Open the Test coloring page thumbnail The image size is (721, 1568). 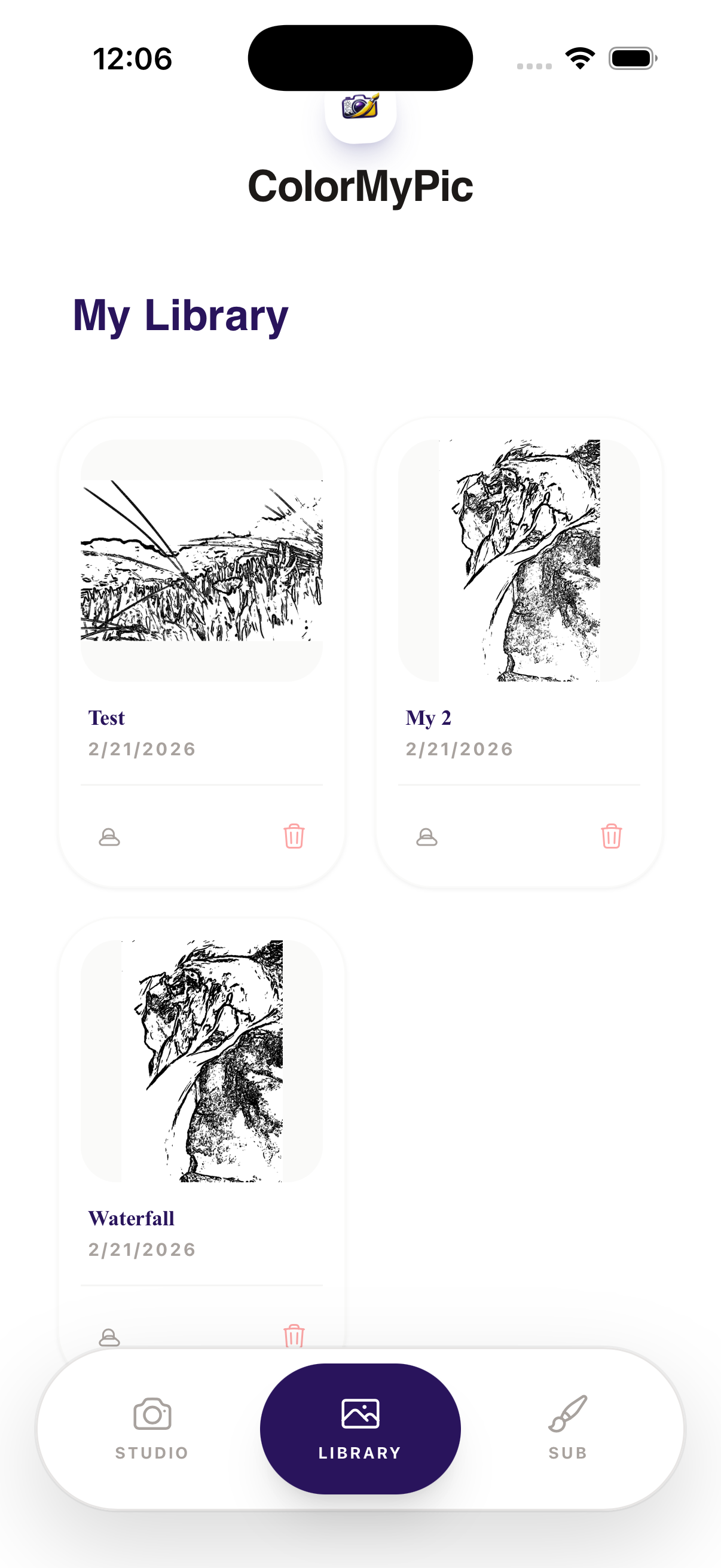pos(201,562)
